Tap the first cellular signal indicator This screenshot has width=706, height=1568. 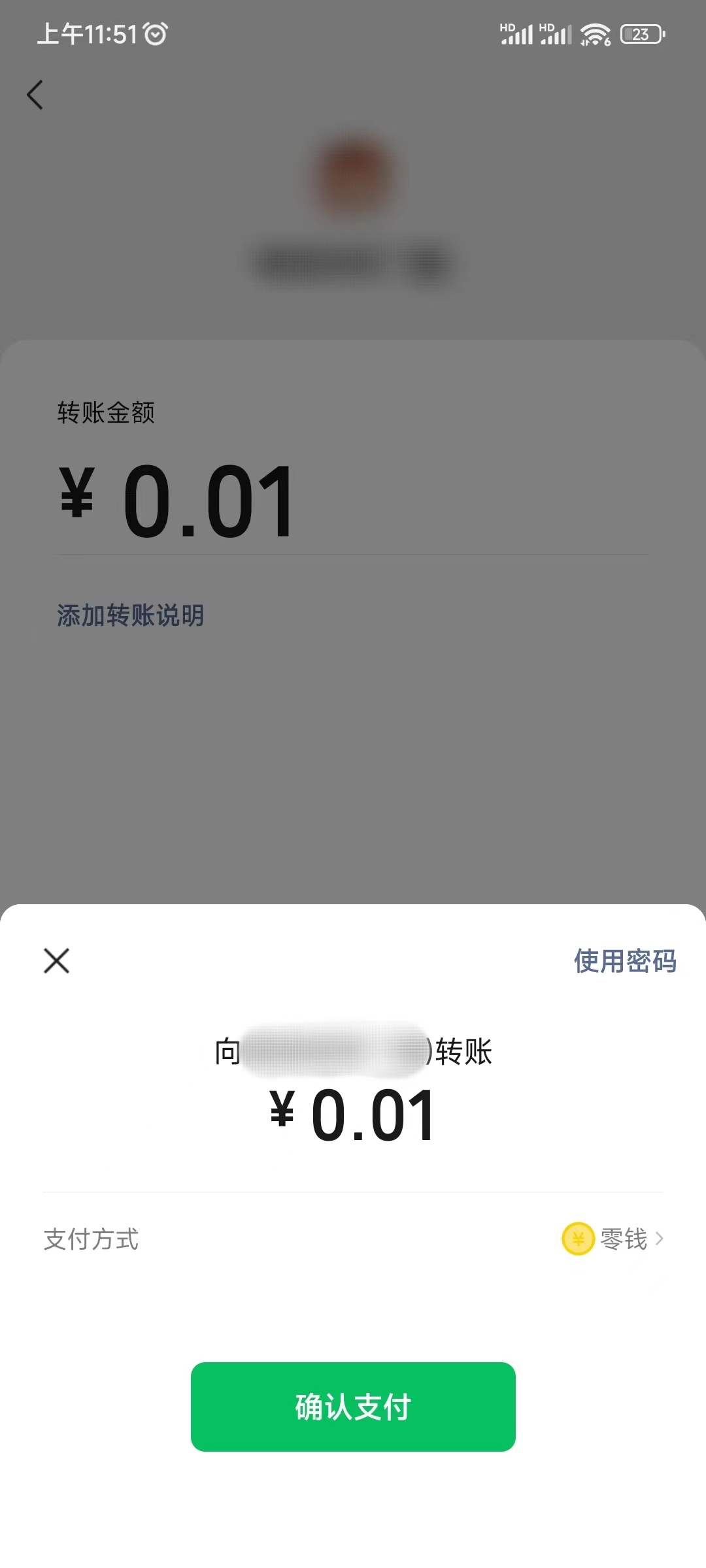(517, 35)
